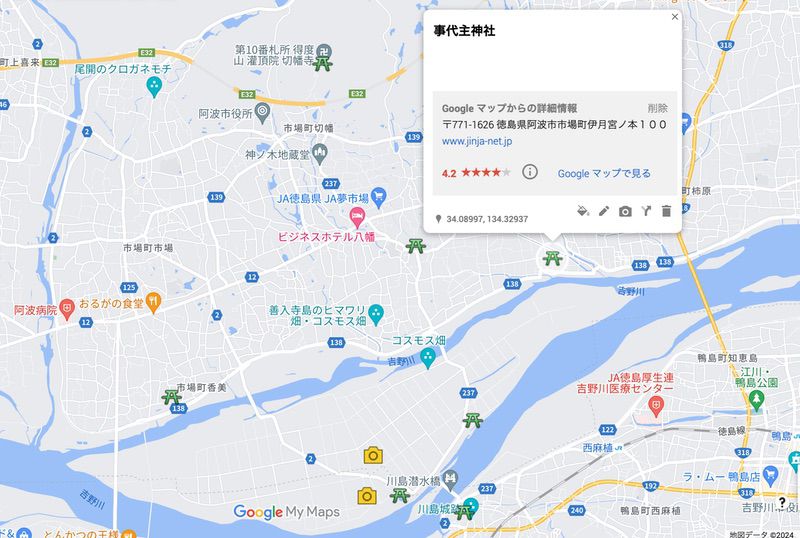The height and width of the screenshot is (538, 800).
Task: Select the shrine marker near 市場町香美
Action: 170,396
